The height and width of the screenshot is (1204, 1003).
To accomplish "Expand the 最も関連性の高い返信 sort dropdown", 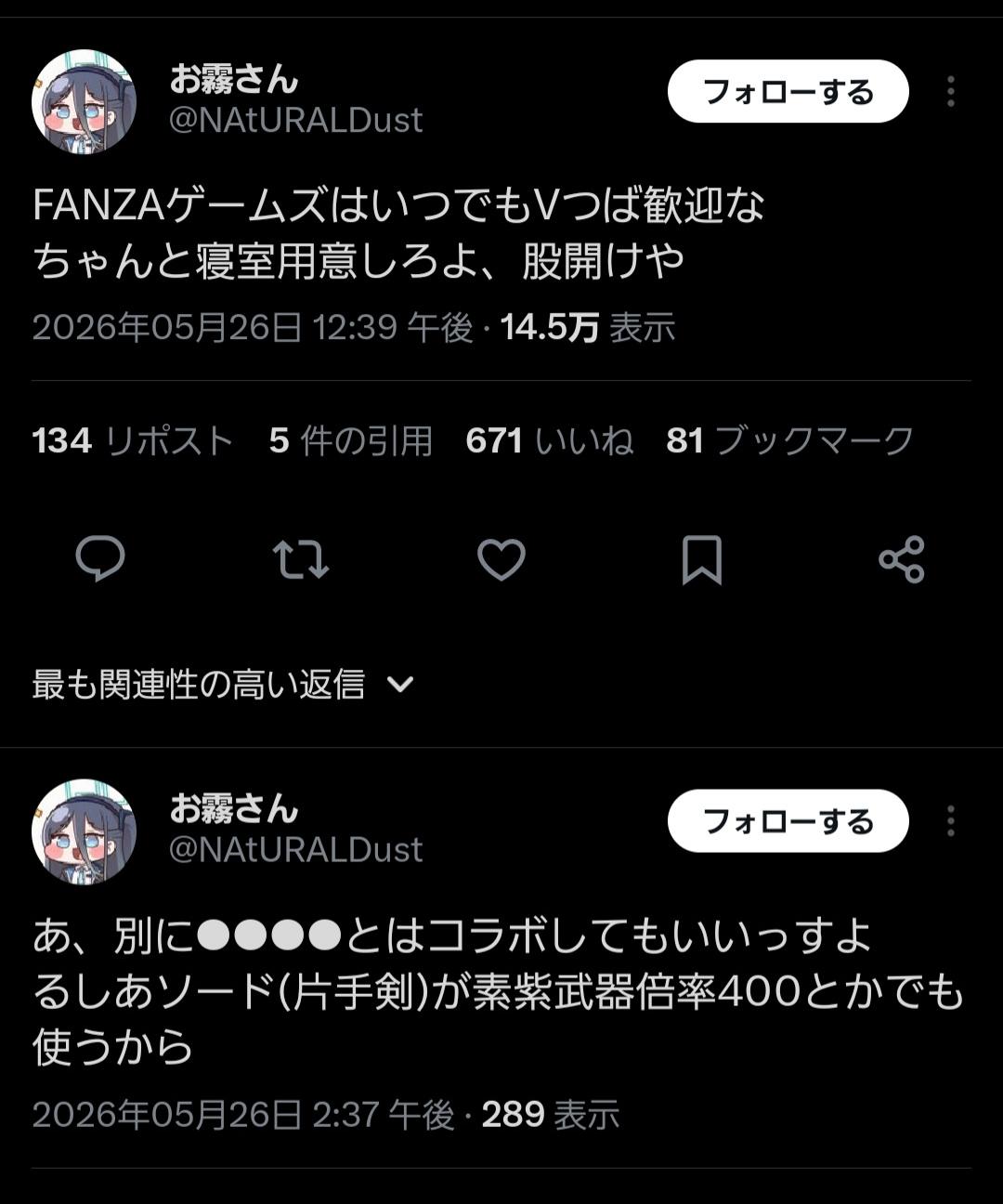I will (223, 685).
